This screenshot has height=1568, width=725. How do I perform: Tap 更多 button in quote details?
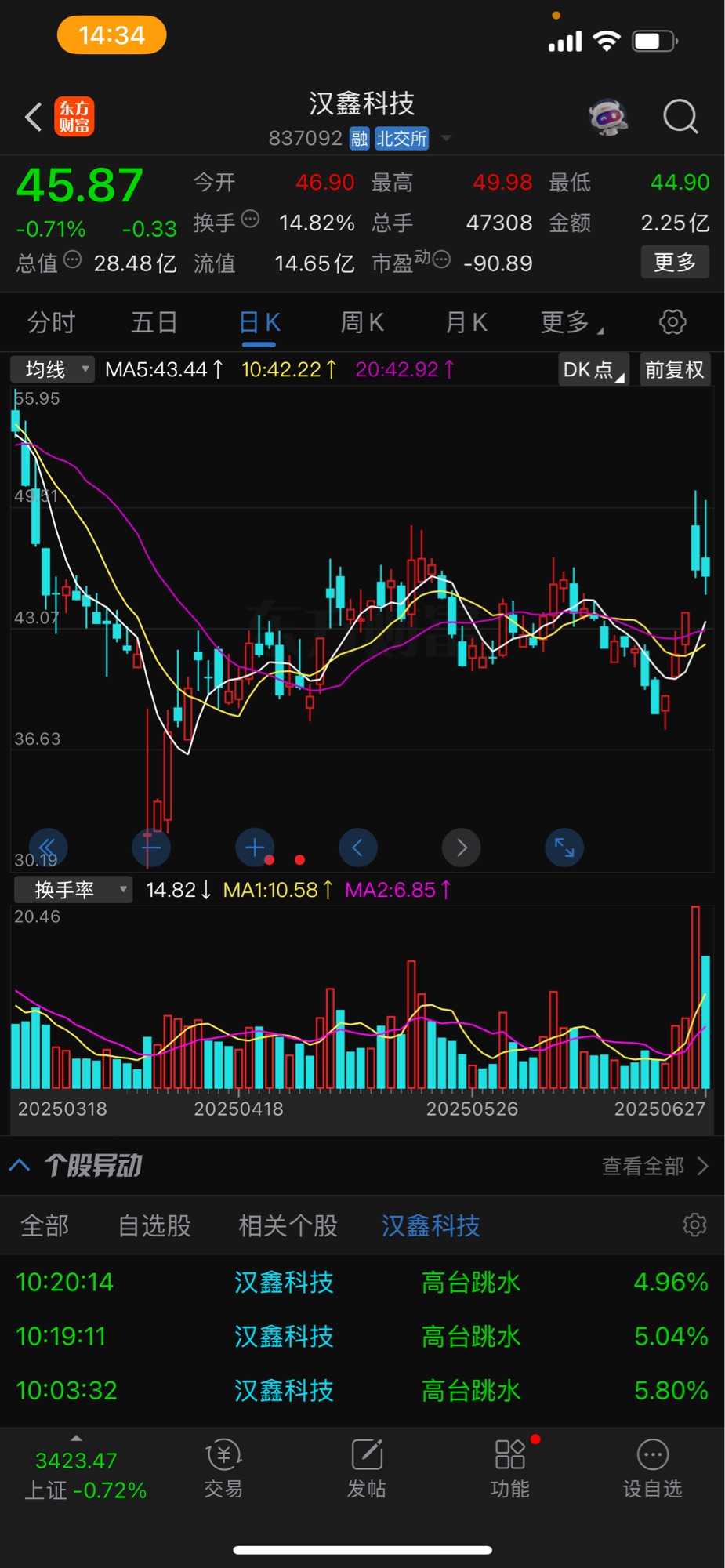click(675, 262)
